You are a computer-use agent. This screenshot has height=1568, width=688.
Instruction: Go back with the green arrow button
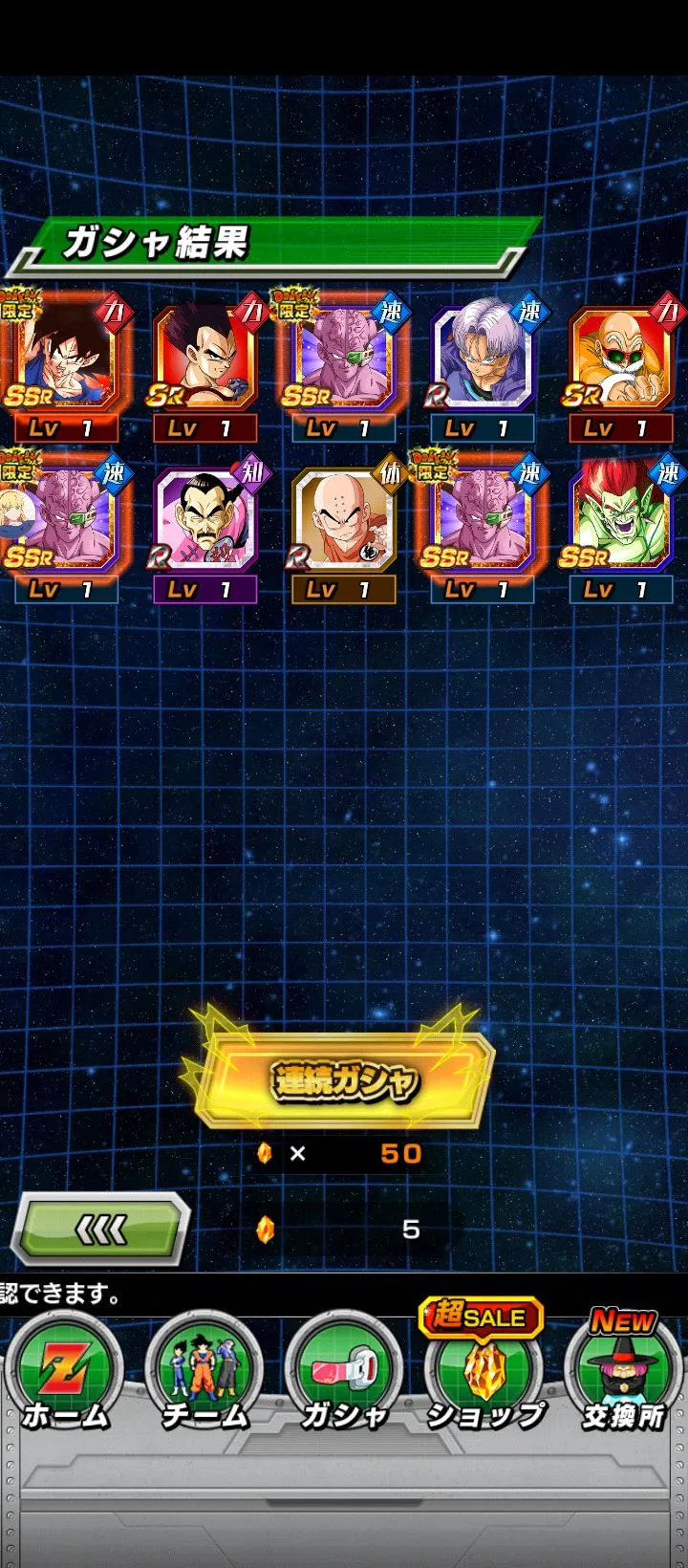coord(100,1230)
